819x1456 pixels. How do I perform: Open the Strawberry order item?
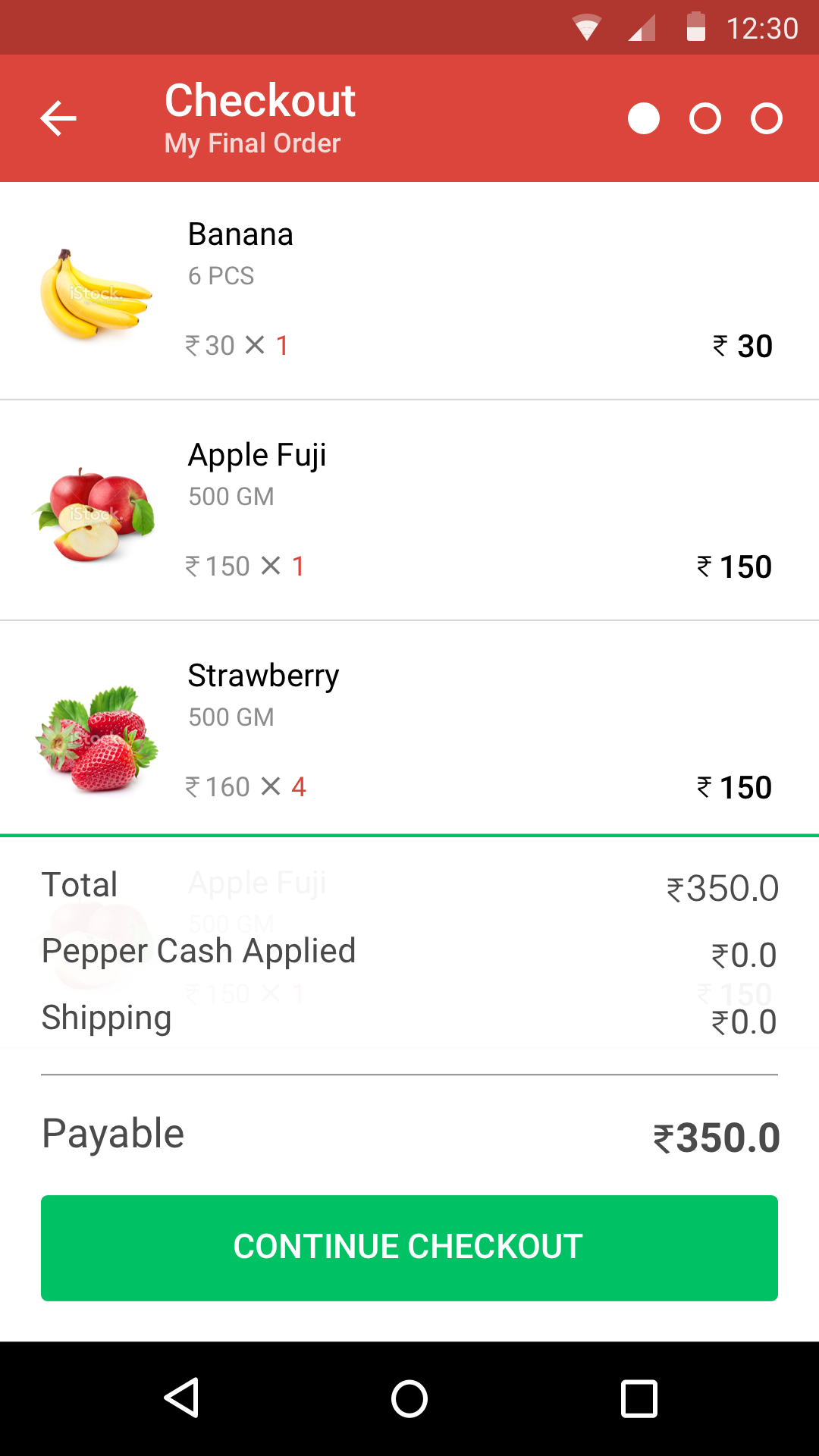pyautogui.click(x=409, y=728)
